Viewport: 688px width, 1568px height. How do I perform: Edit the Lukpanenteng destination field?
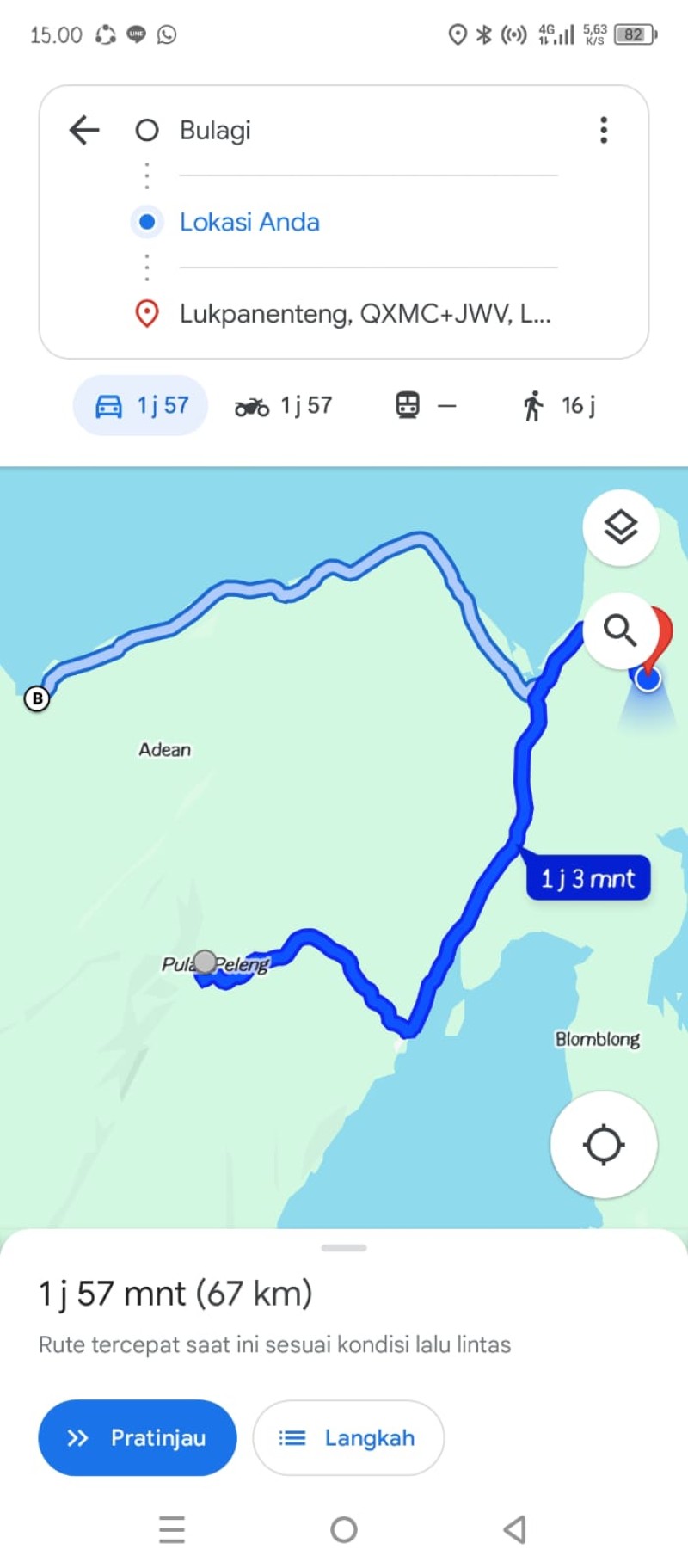[x=368, y=314]
